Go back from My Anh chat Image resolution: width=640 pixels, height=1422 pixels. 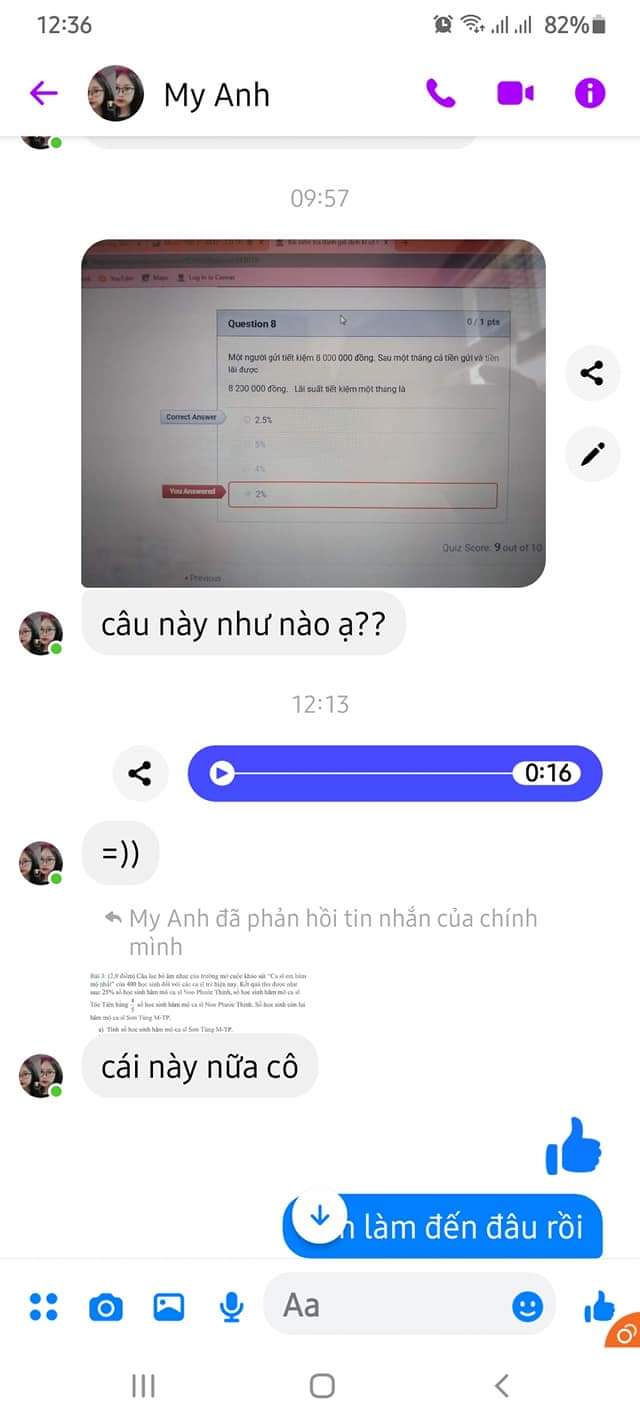pyautogui.click(x=44, y=94)
